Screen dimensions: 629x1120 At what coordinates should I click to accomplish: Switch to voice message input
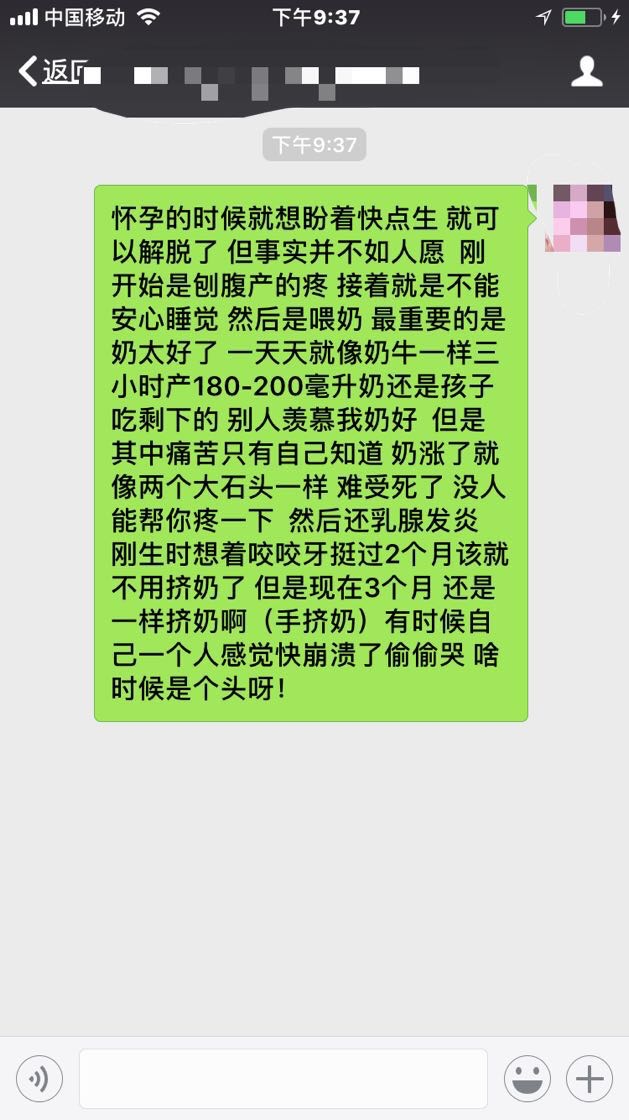(x=39, y=1079)
